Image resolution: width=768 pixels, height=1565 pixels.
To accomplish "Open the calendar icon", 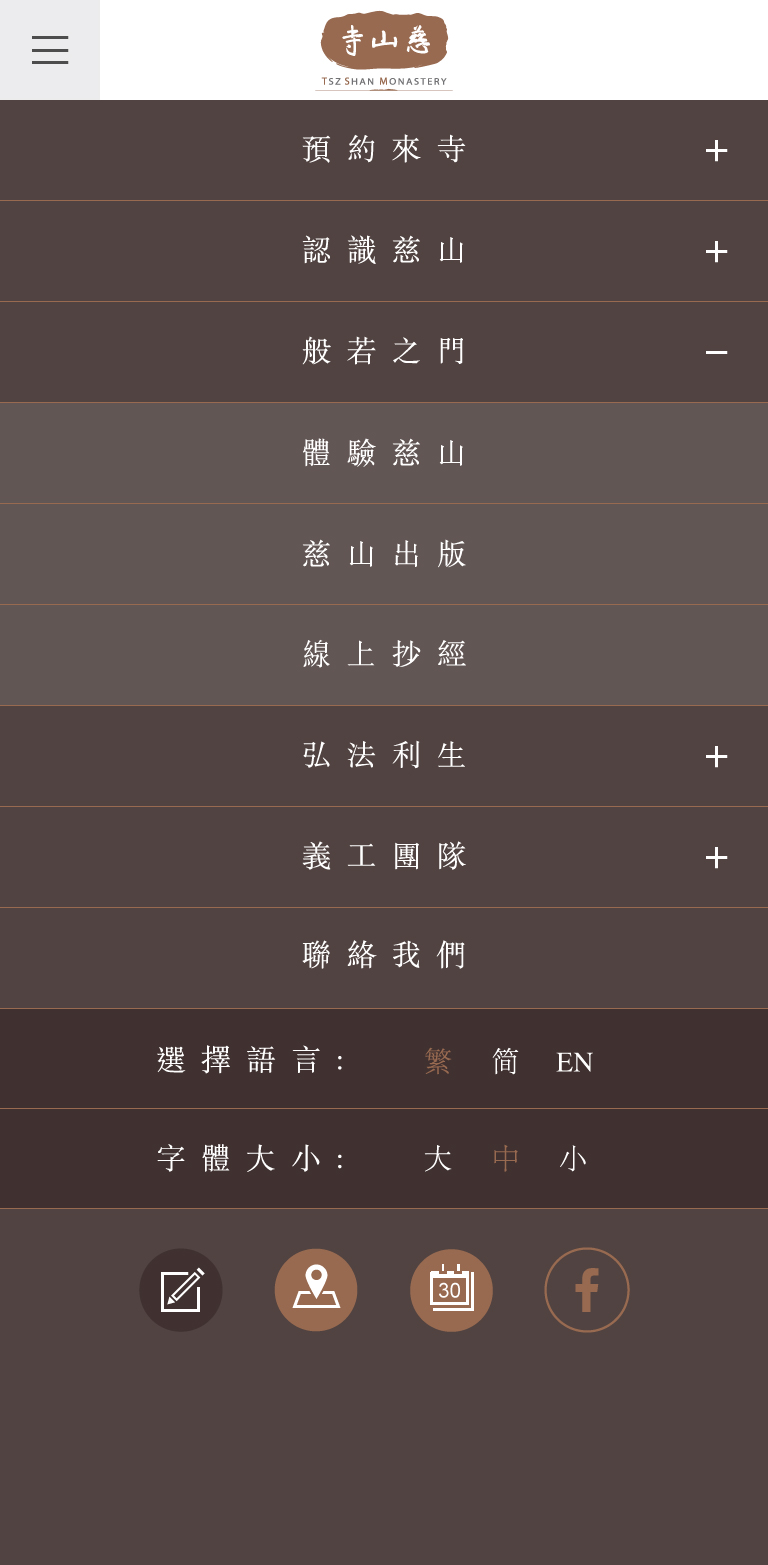I will tap(451, 1290).
